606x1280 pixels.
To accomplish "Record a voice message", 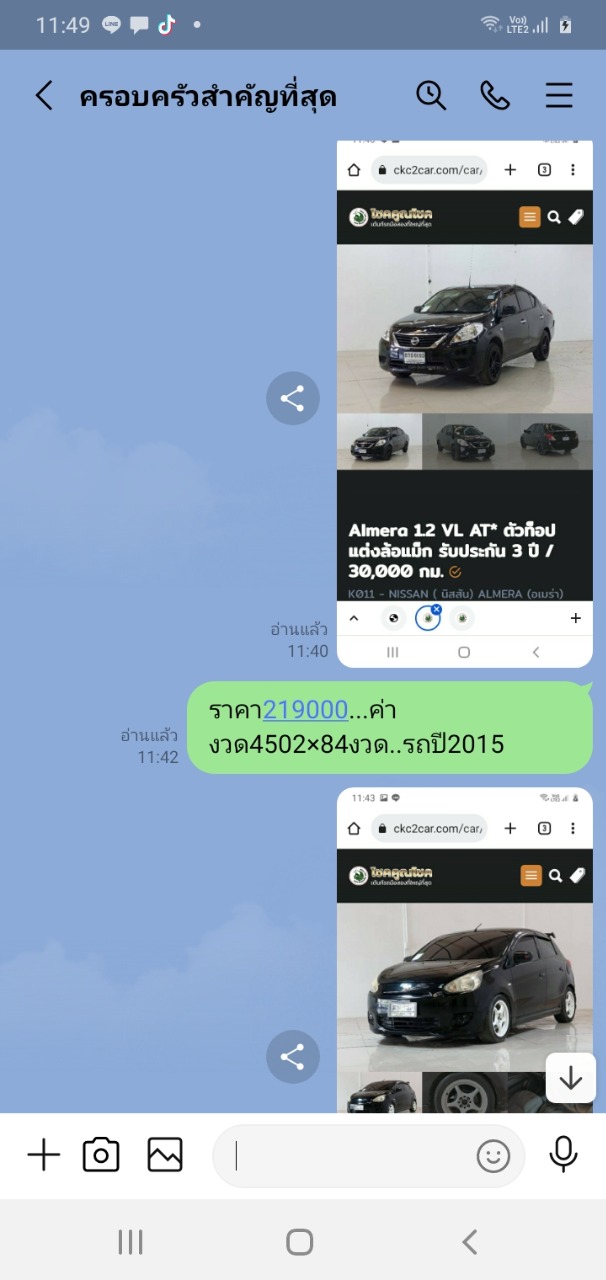I will pos(564,1155).
